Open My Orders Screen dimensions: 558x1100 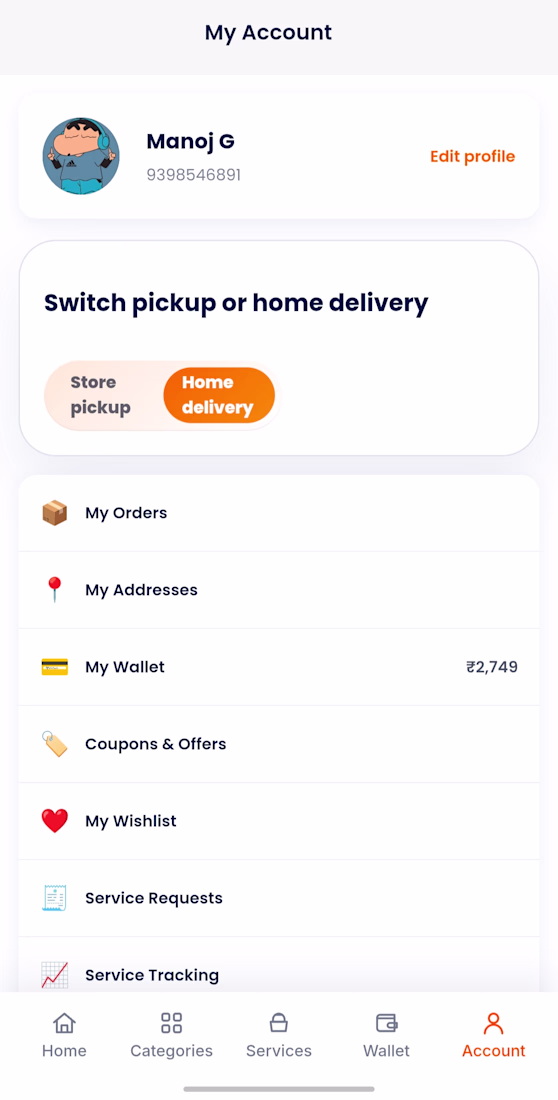click(279, 513)
